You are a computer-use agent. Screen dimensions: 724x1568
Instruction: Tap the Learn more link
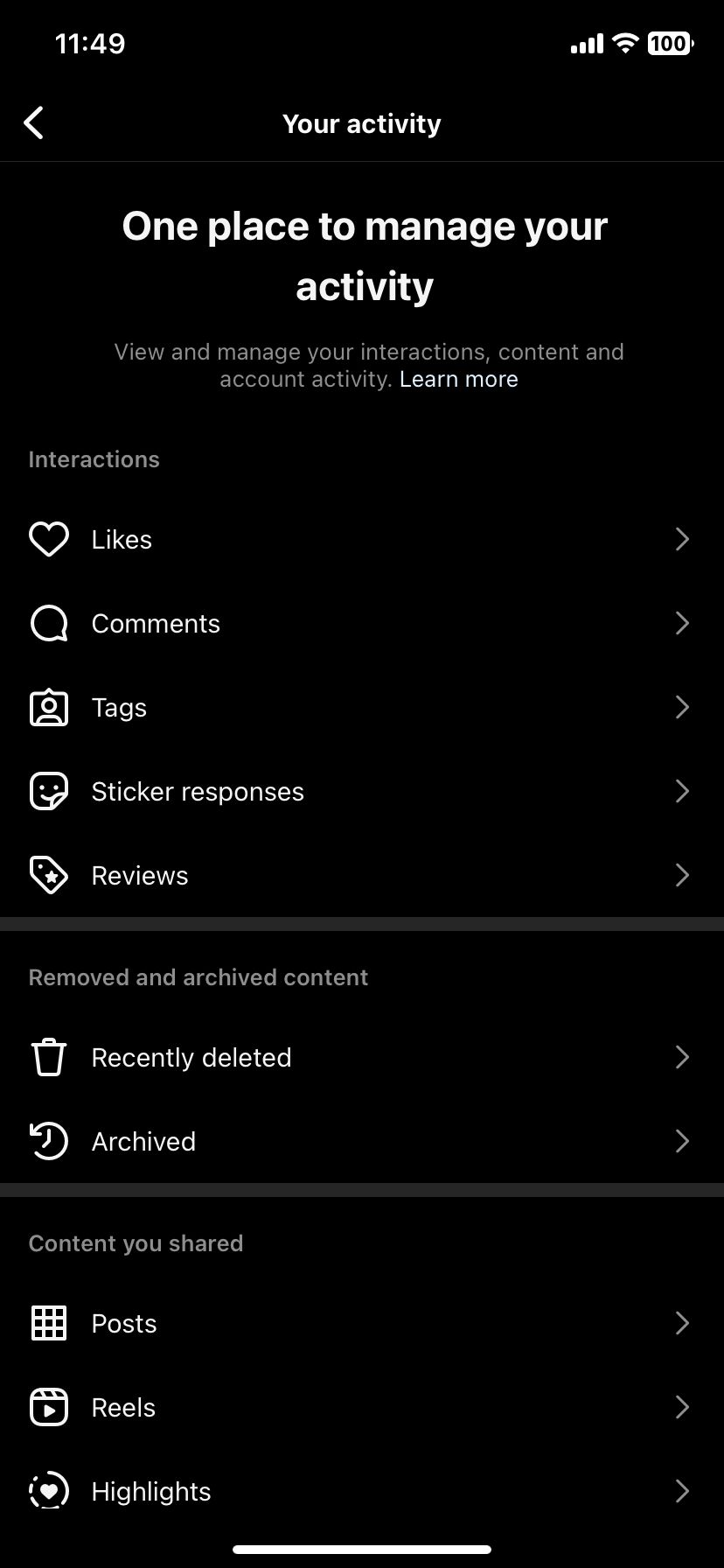(x=459, y=378)
